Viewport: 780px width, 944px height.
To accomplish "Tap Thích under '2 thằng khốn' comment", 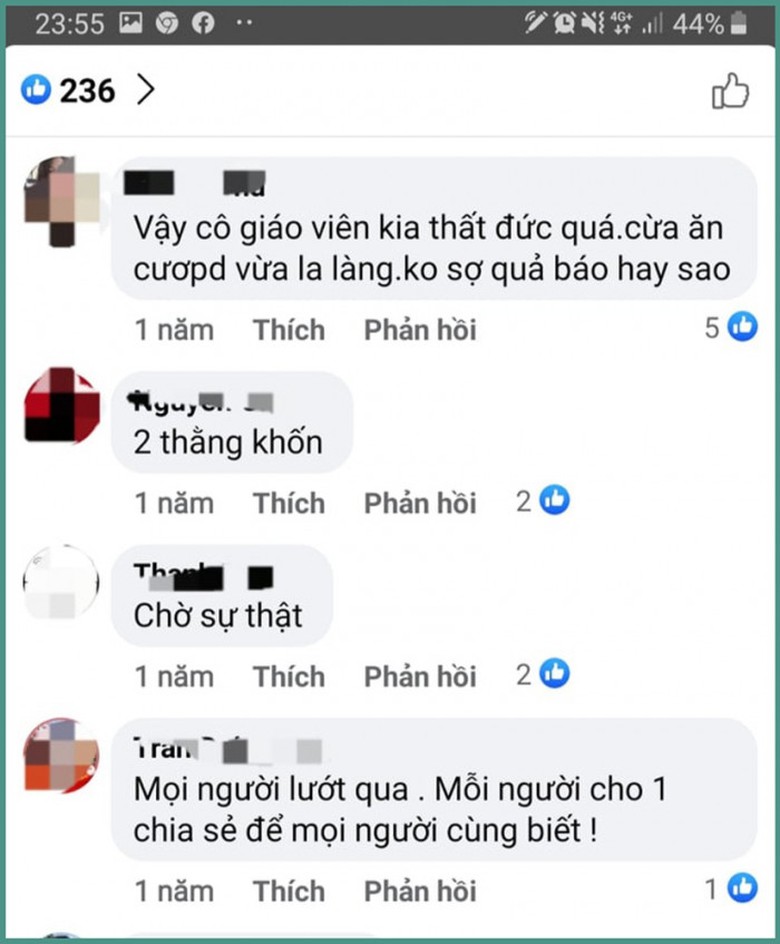I will 288,502.
